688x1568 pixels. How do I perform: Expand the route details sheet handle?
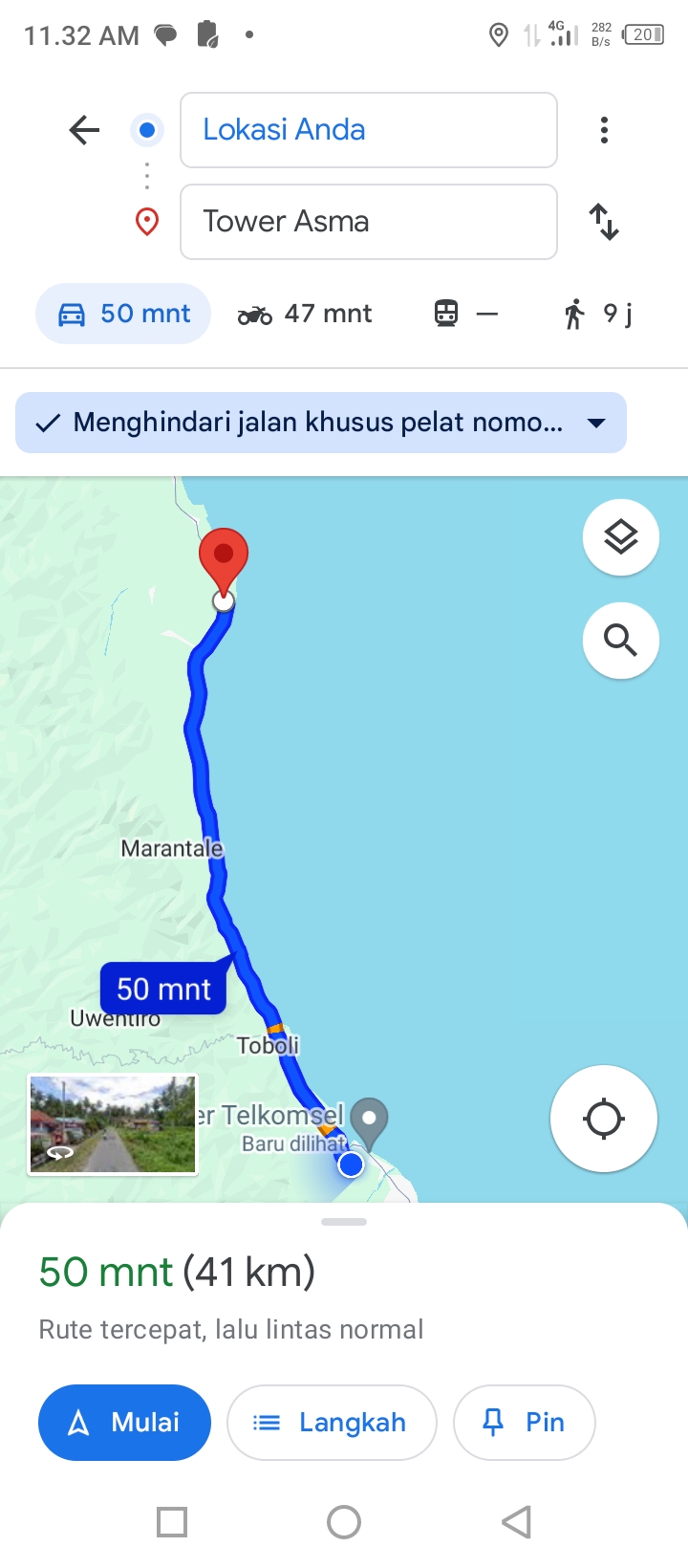click(x=344, y=1222)
